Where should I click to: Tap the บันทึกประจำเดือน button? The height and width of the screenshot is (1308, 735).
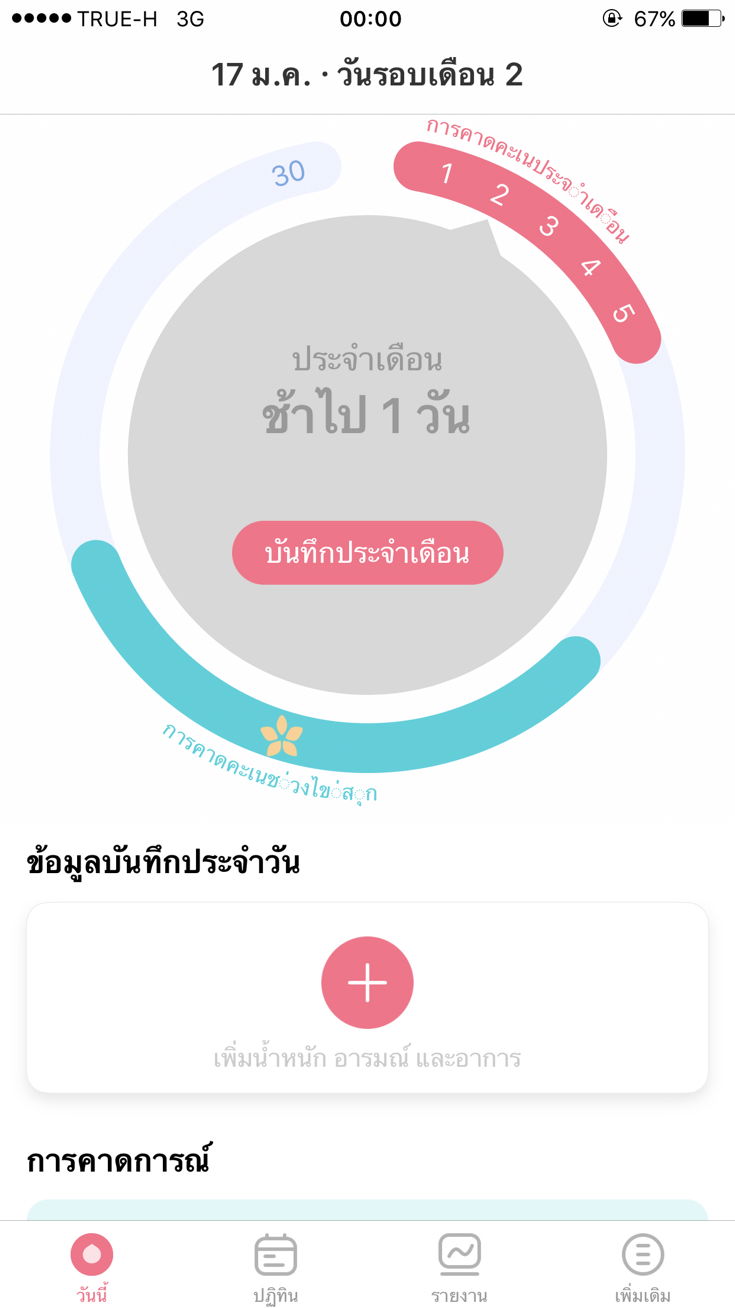click(x=367, y=553)
